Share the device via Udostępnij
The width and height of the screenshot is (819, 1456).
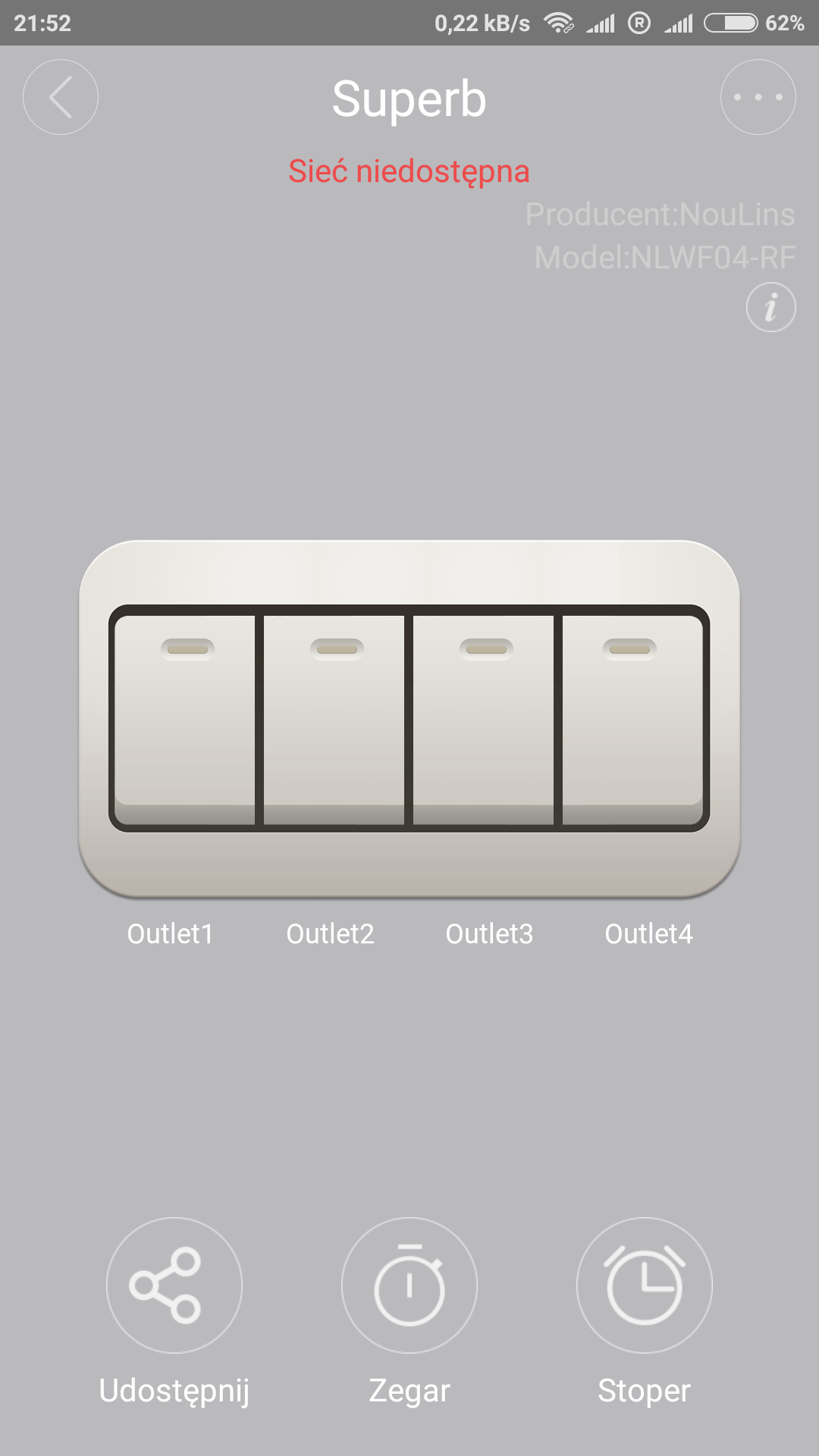click(174, 1285)
